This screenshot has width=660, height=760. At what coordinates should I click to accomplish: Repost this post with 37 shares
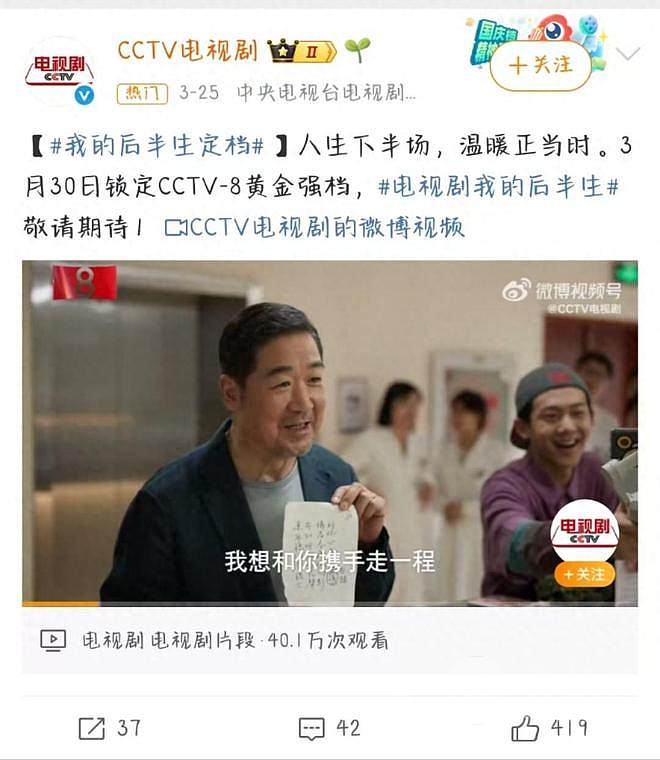pos(110,728)
